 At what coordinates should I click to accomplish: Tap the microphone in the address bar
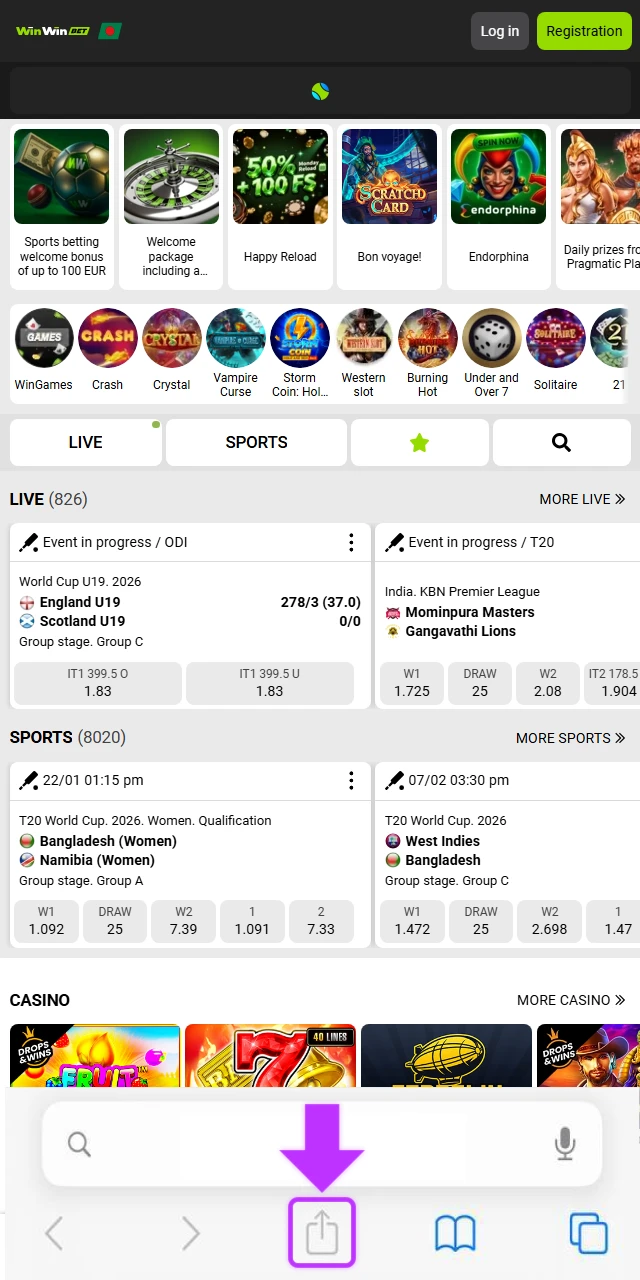coord(565,1143)
